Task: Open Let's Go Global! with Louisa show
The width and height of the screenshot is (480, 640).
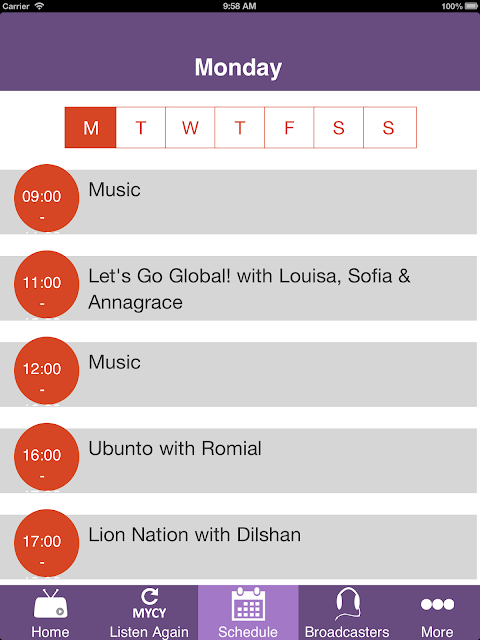Action: (238, 288)
